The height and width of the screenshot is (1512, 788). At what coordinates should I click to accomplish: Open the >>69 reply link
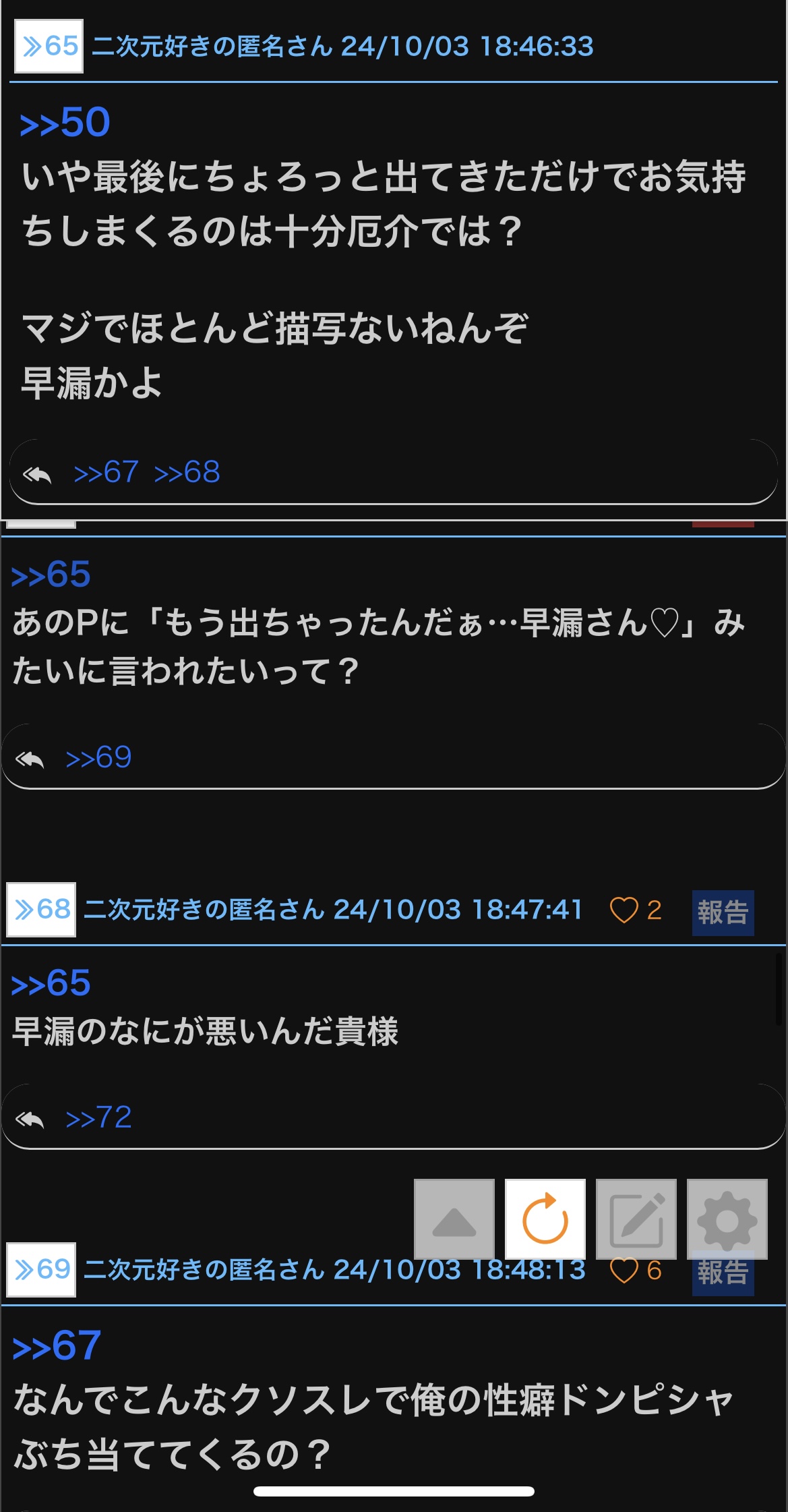98,757
